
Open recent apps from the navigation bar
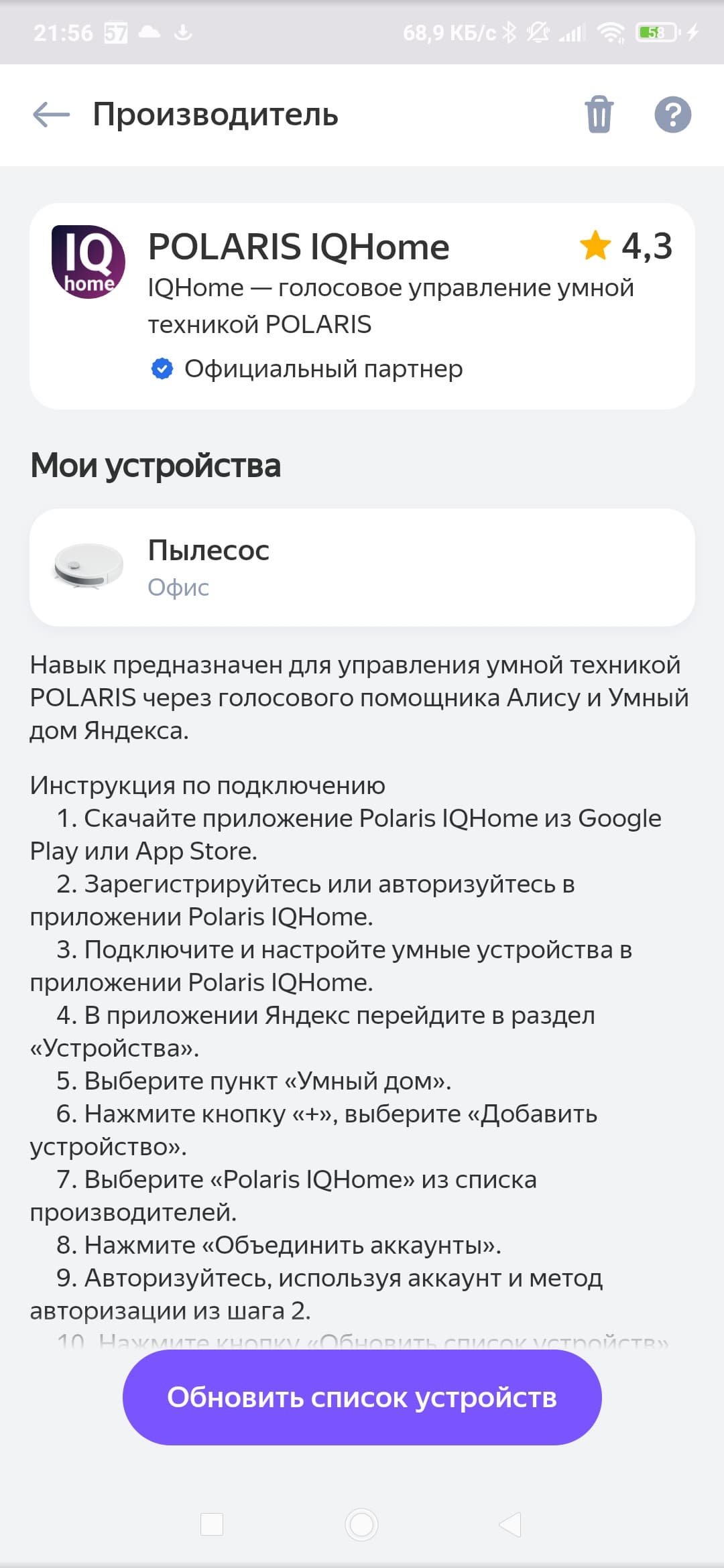pos(212,1524)
